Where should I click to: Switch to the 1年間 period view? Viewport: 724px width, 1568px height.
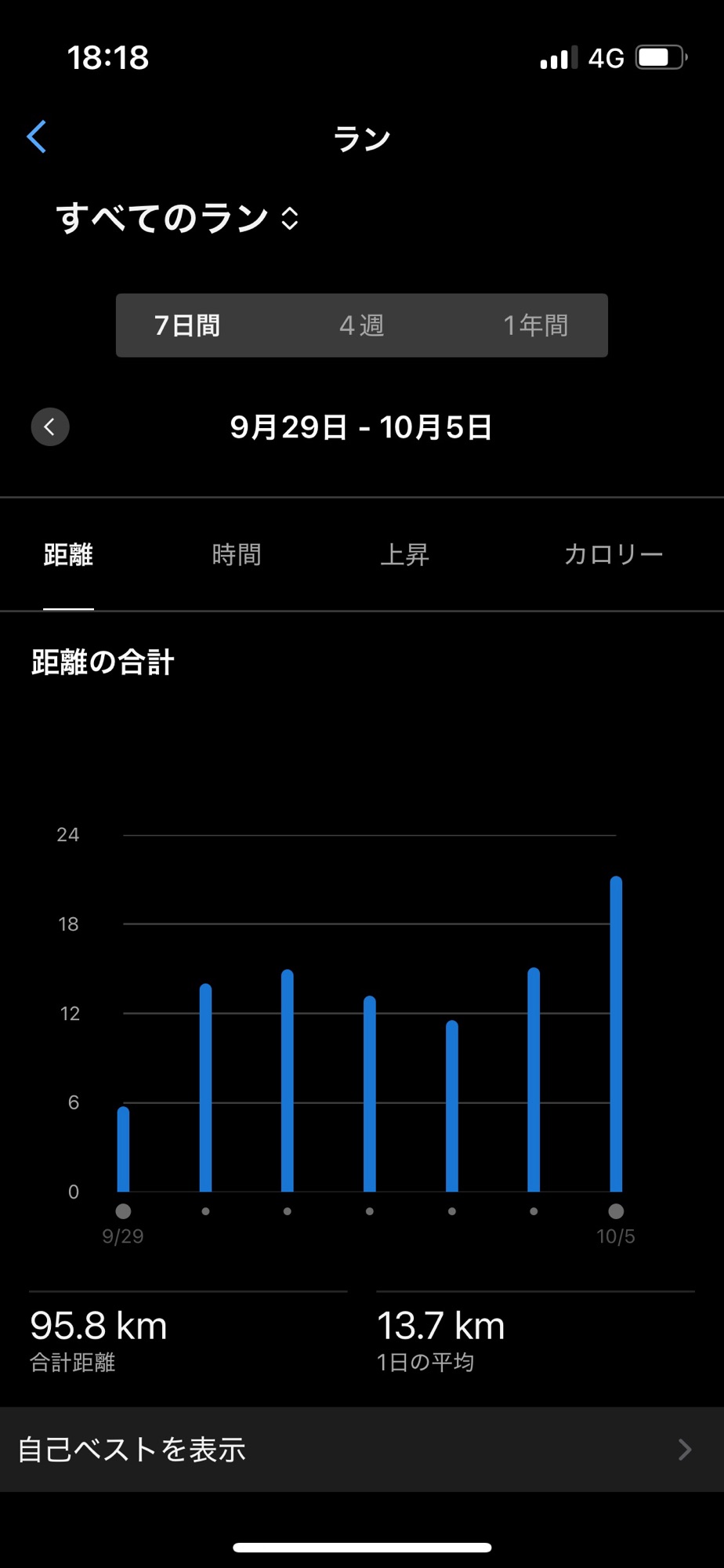(535, 325)
